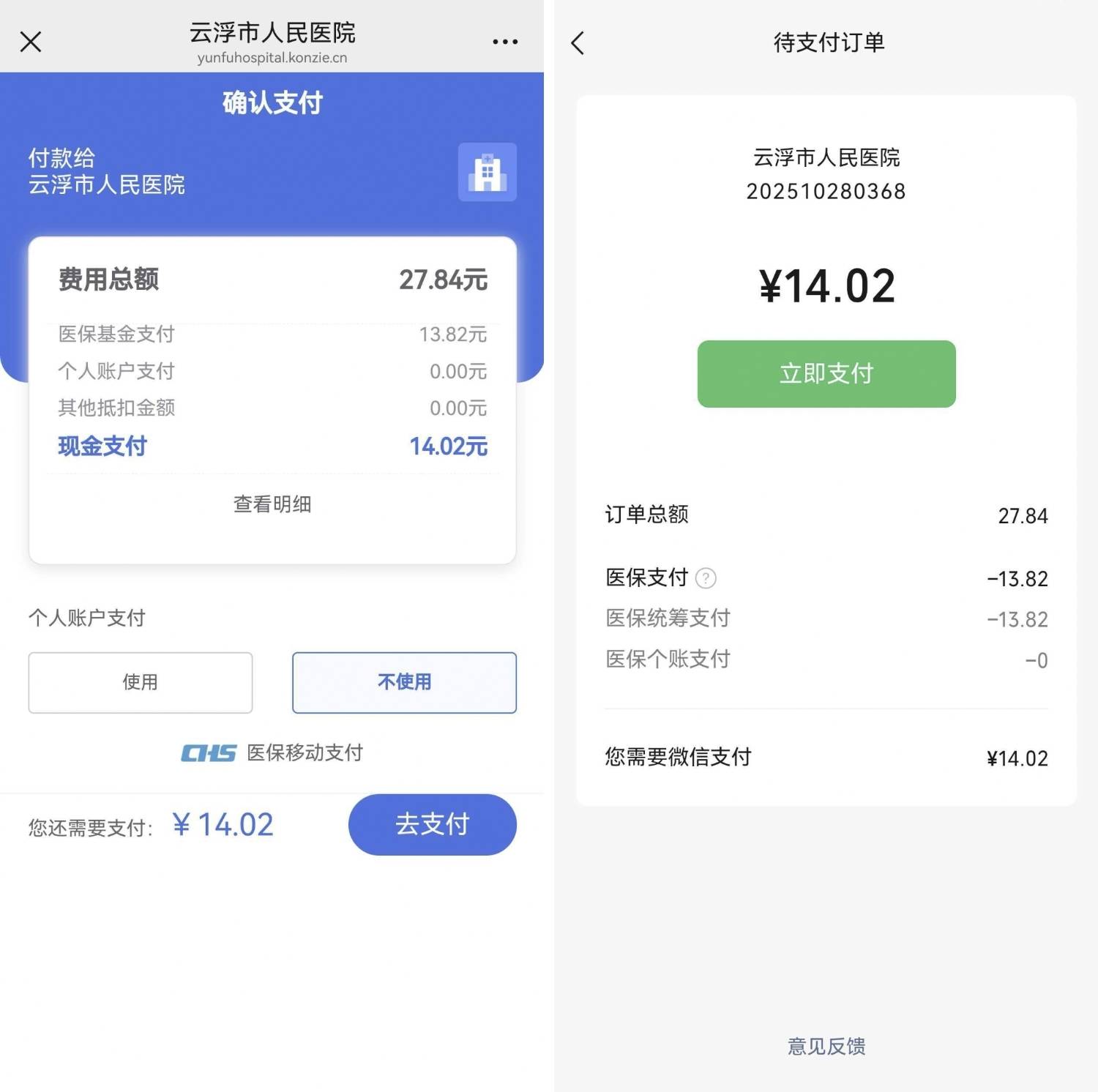Close the hospital payment webpage
This screenshot has width=1098, height=1092.
(31, 42)
